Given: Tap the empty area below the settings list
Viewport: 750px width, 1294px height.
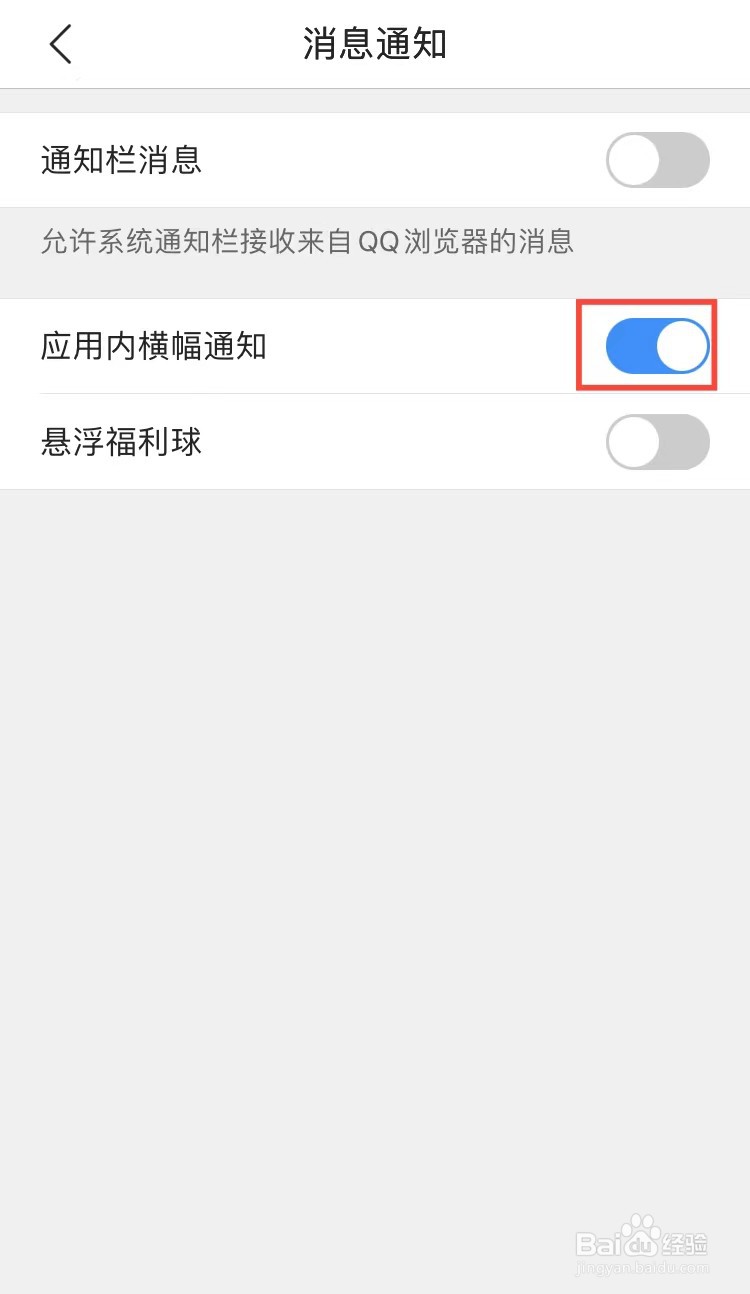Looking at the screenshot, I should pos(375,800).
